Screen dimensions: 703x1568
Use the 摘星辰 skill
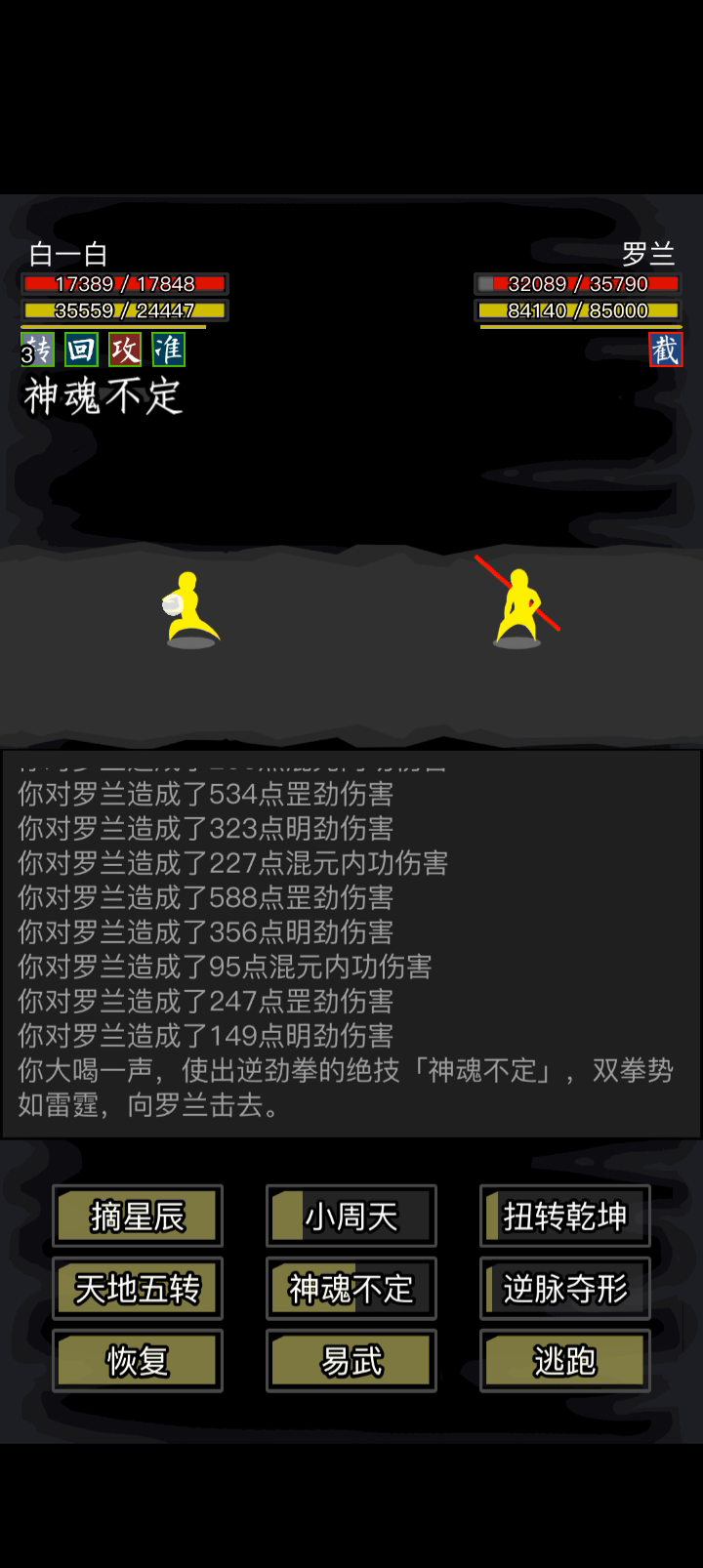pyautogui.click(x=138, y=1216)
